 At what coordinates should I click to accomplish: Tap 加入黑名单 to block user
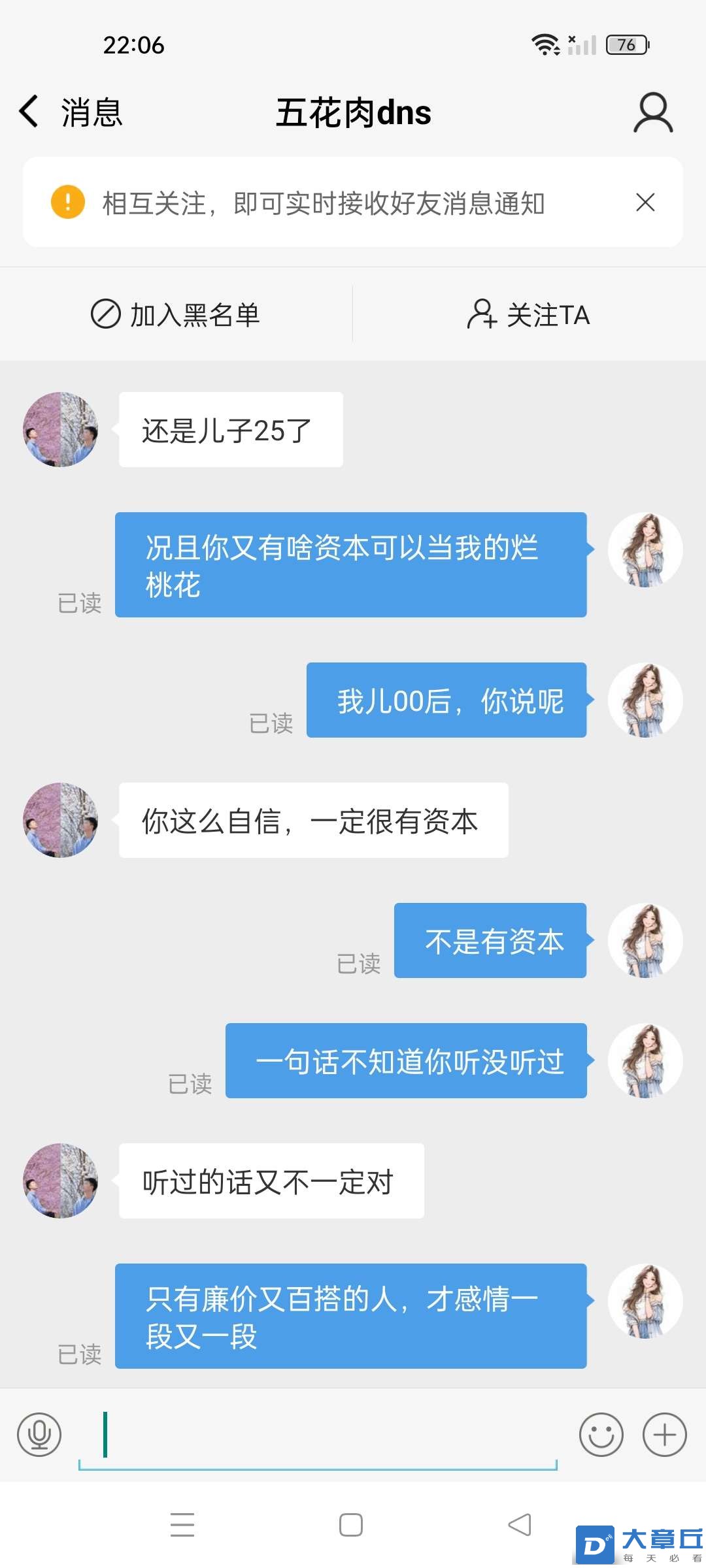coord(175,314)
